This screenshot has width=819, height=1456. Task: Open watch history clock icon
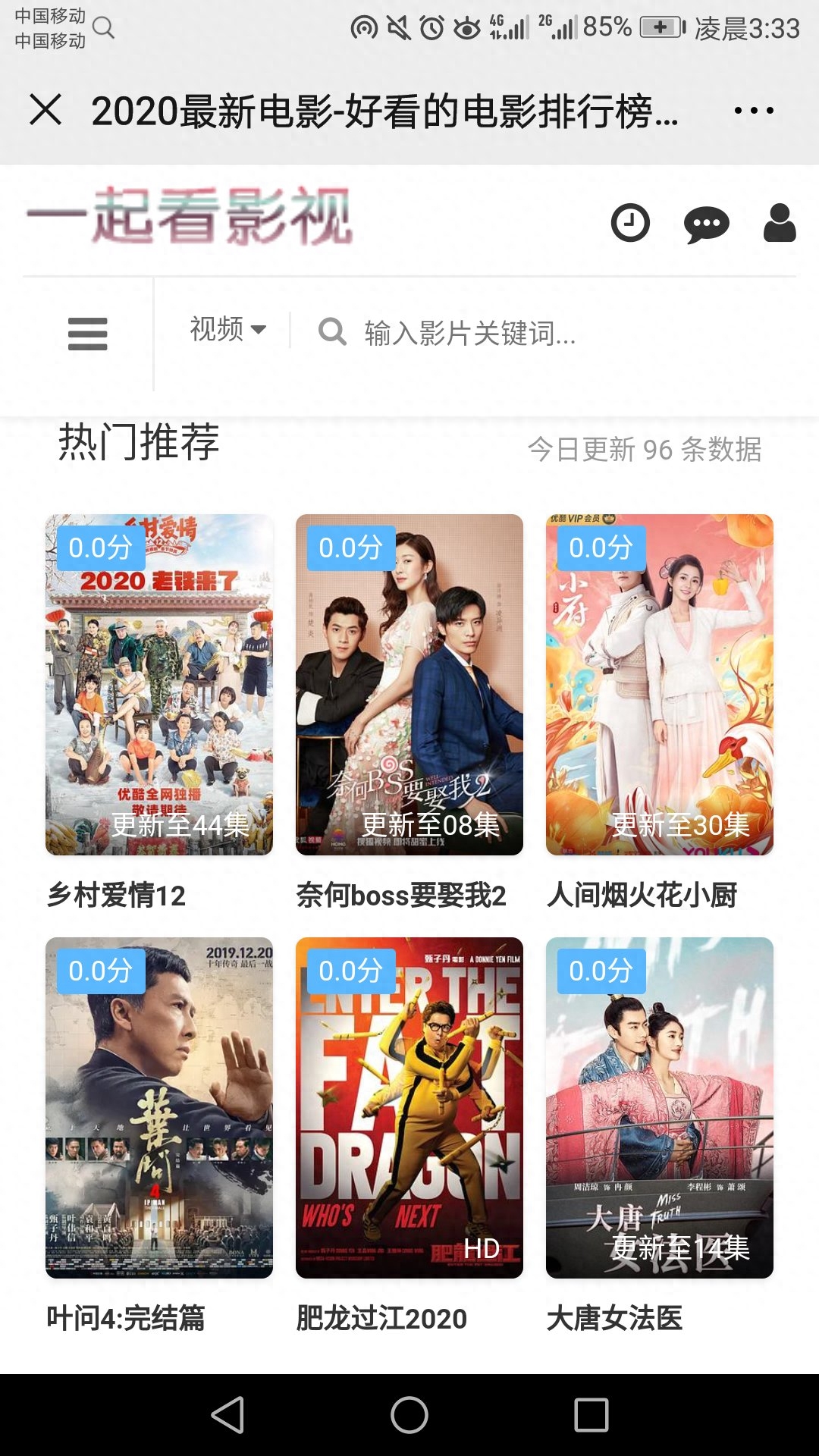(x=630, y=223)
